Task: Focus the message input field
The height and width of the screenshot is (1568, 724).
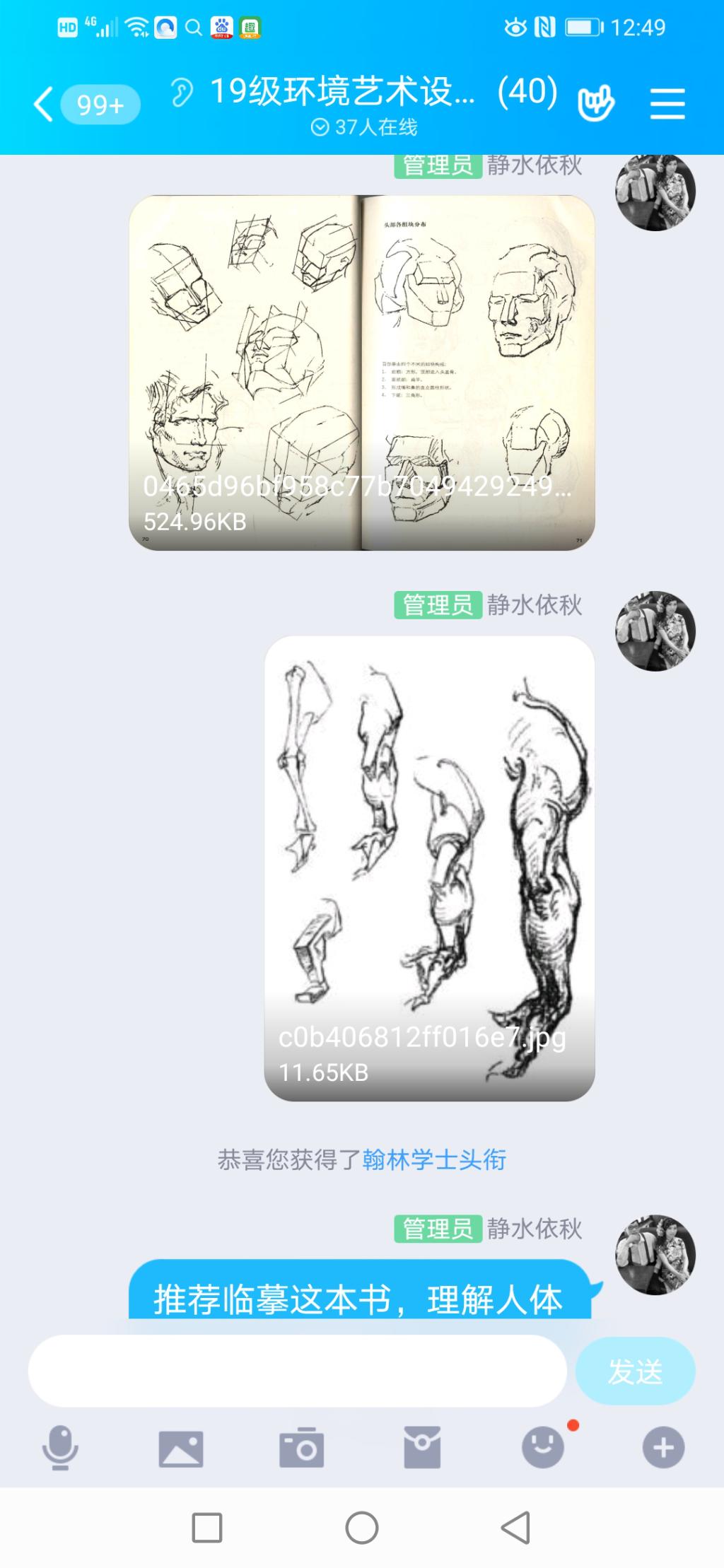Action: (x=297, y=1371)
